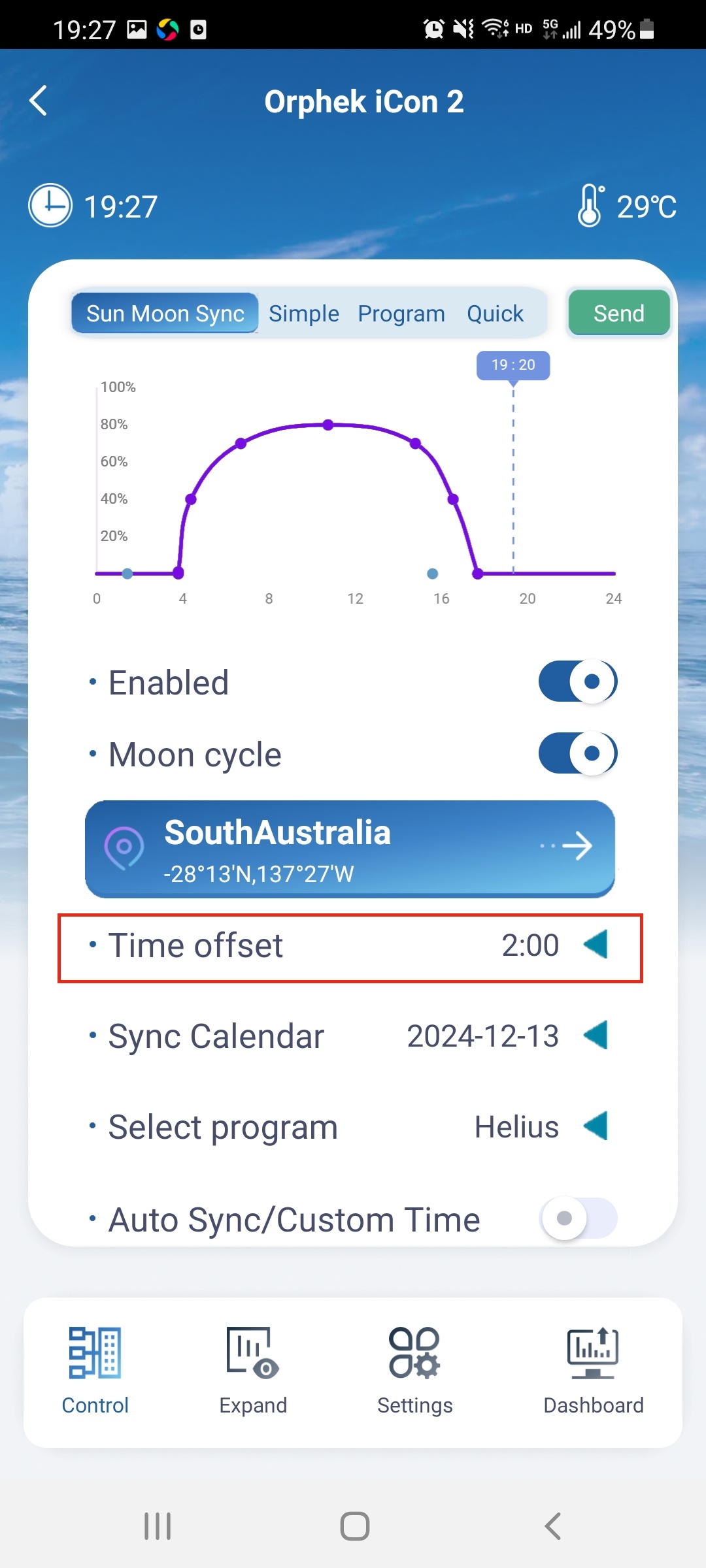Open Select program showing Helius
Screen dimensions: 706x1568
[x=350, y=1127]
